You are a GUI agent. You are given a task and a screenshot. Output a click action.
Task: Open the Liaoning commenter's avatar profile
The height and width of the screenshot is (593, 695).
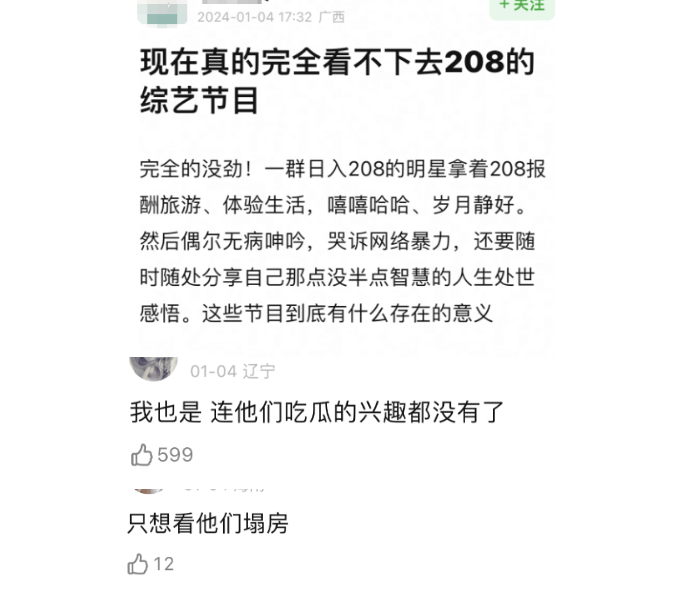click(153, 367)
